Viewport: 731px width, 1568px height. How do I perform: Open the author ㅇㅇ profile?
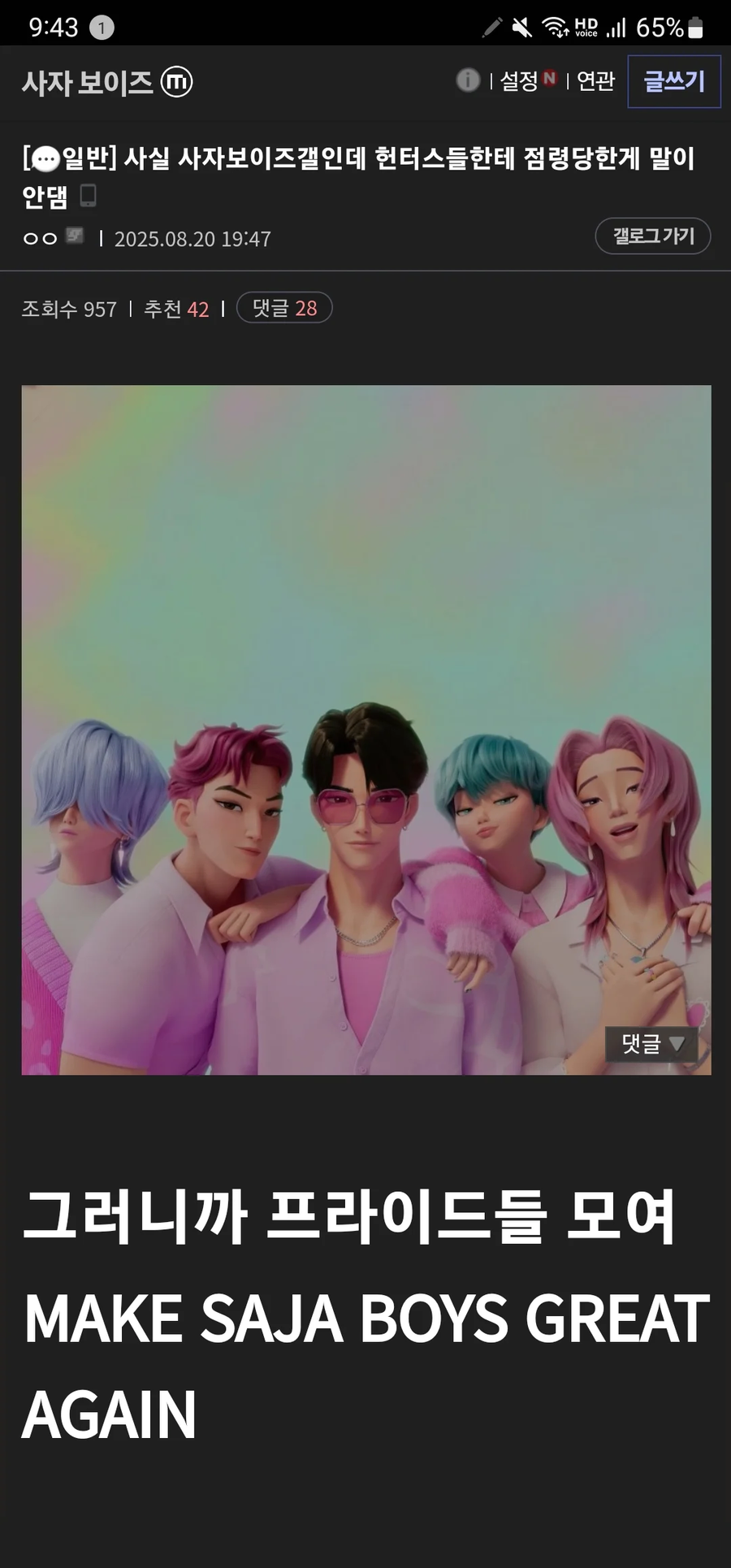click(41, 238)
